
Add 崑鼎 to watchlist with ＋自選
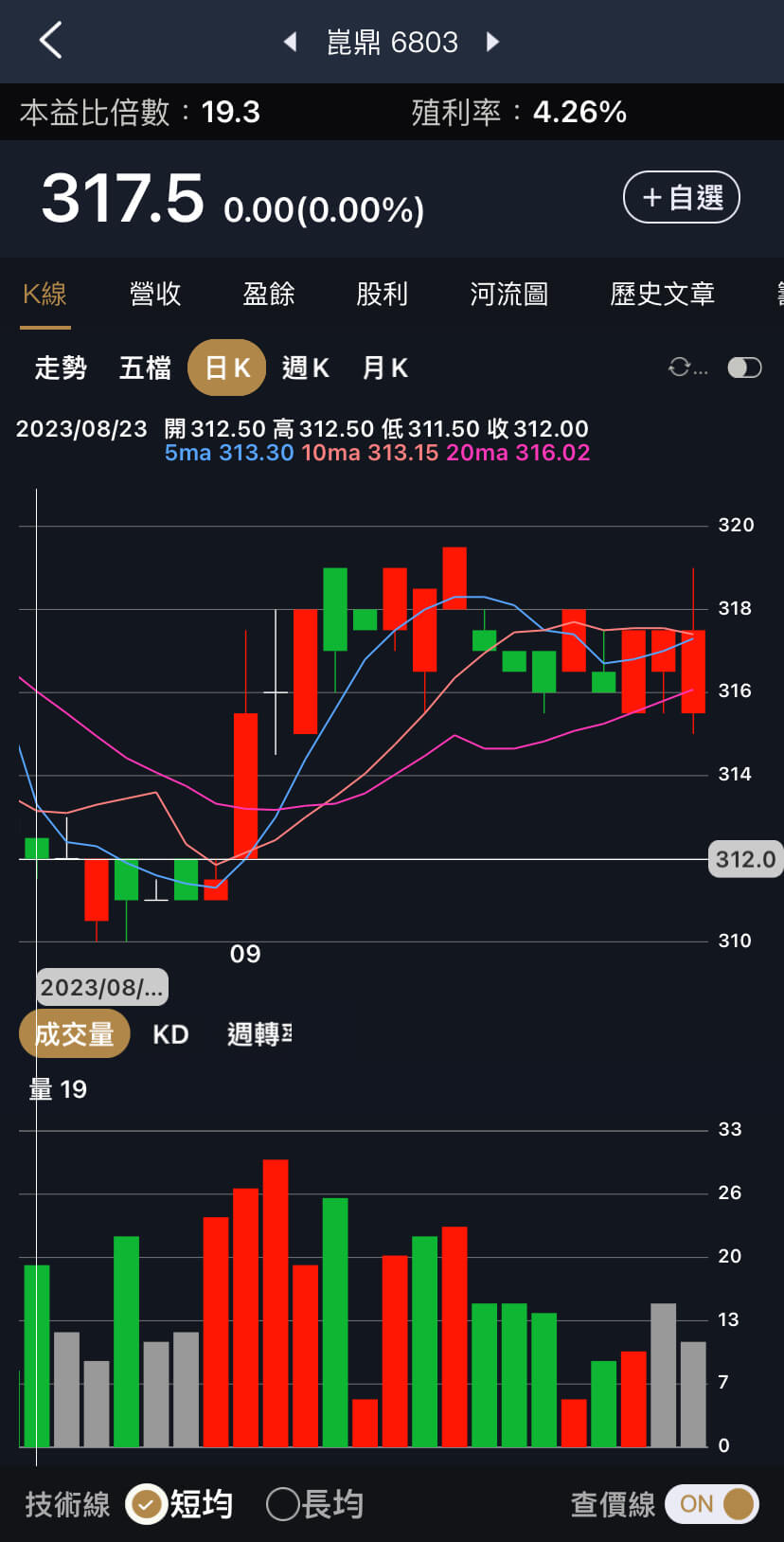pyautogui.click(x=681, y=197)
